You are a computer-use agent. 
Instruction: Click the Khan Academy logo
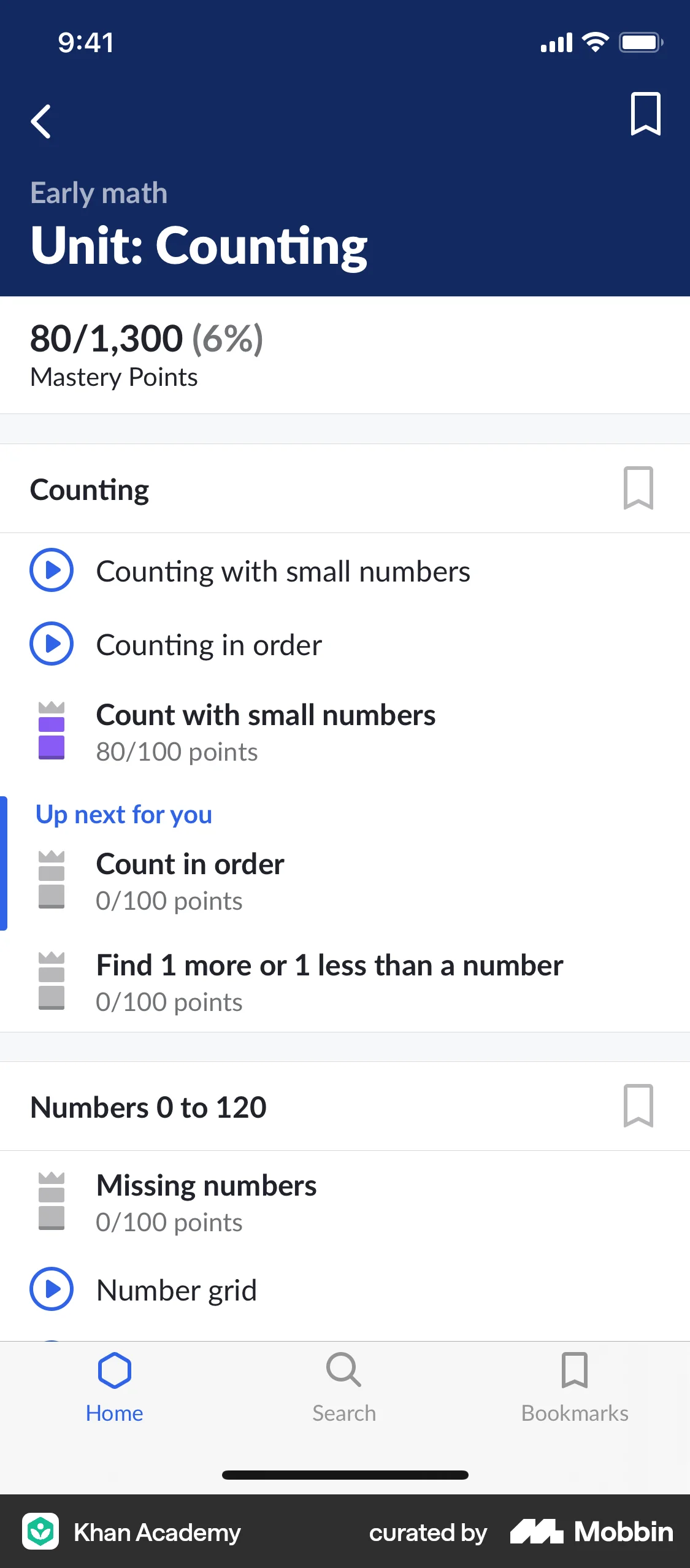40,1532
